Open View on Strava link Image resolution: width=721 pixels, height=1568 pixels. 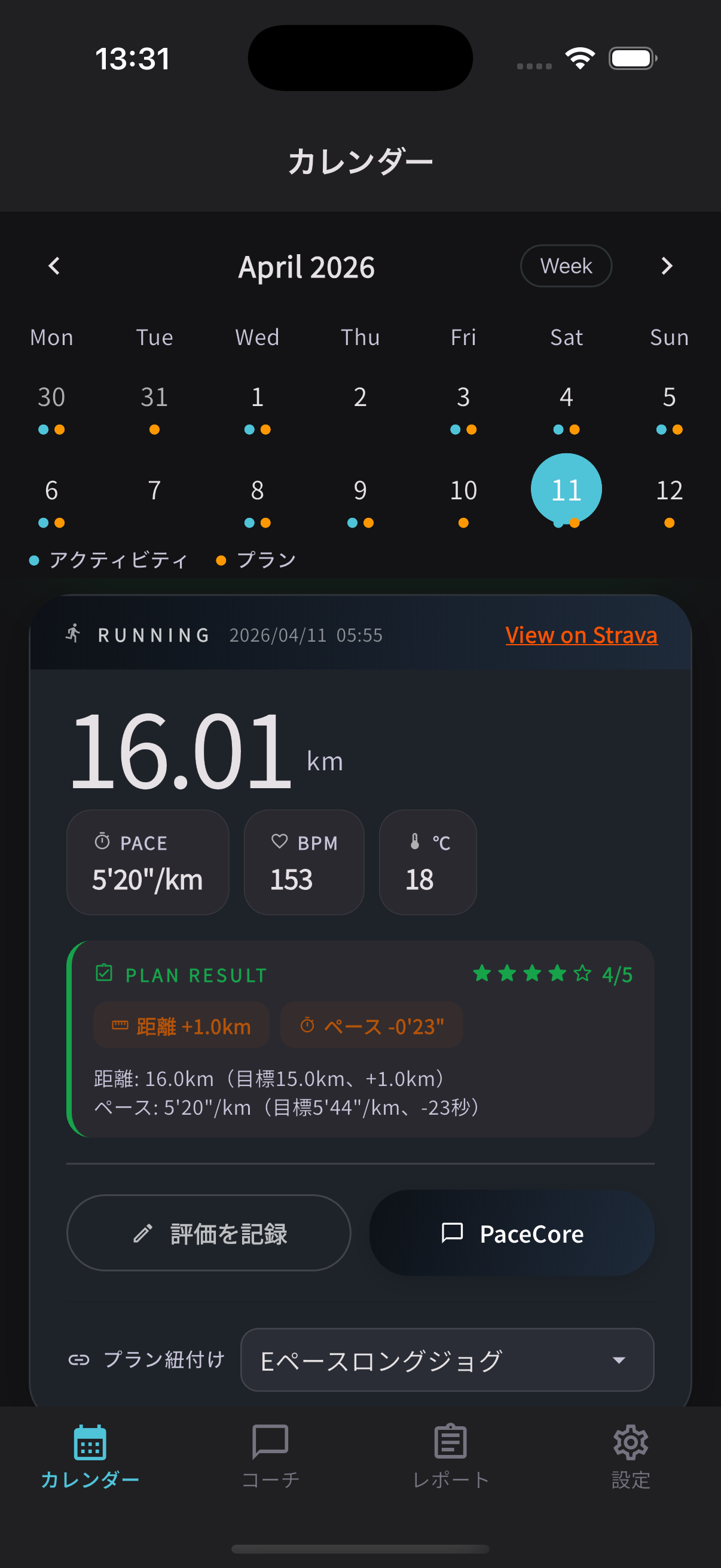(581, 635)
